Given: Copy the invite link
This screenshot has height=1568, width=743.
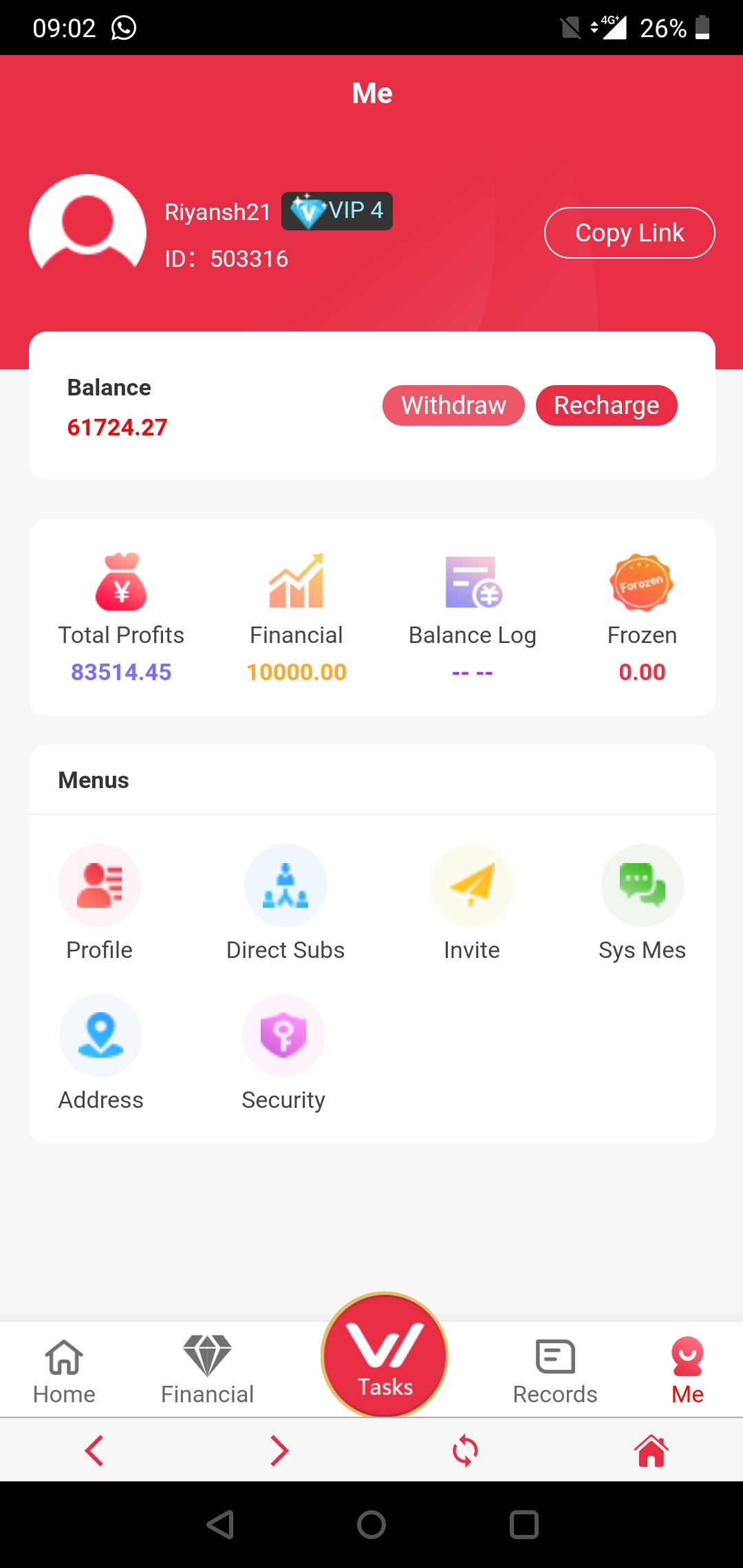Looking at the screenshot, I should tap(629, 232).
